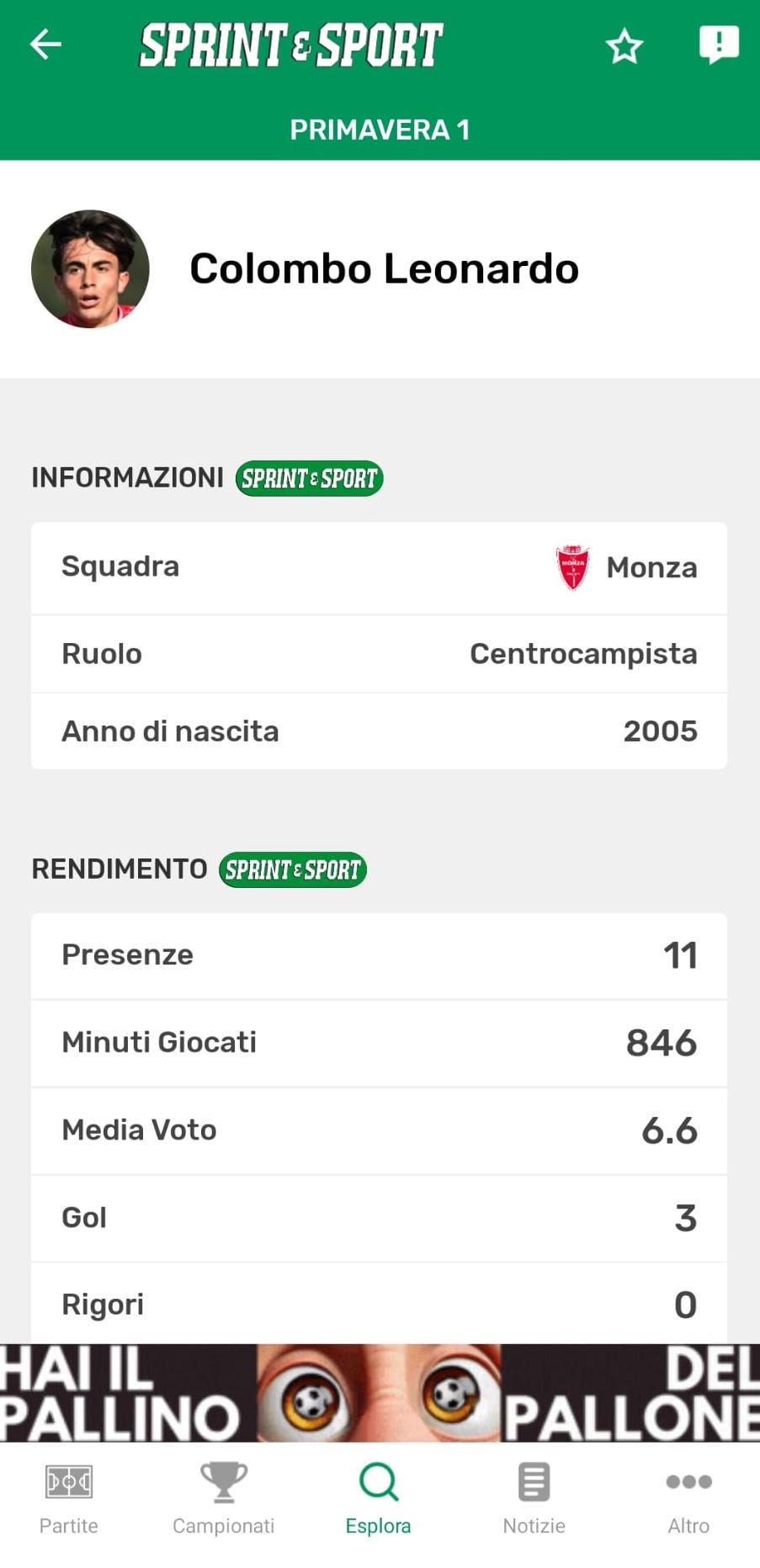Open the Esplora tab
This screenshot has height=1568, width=760.
coord(379,1499)
